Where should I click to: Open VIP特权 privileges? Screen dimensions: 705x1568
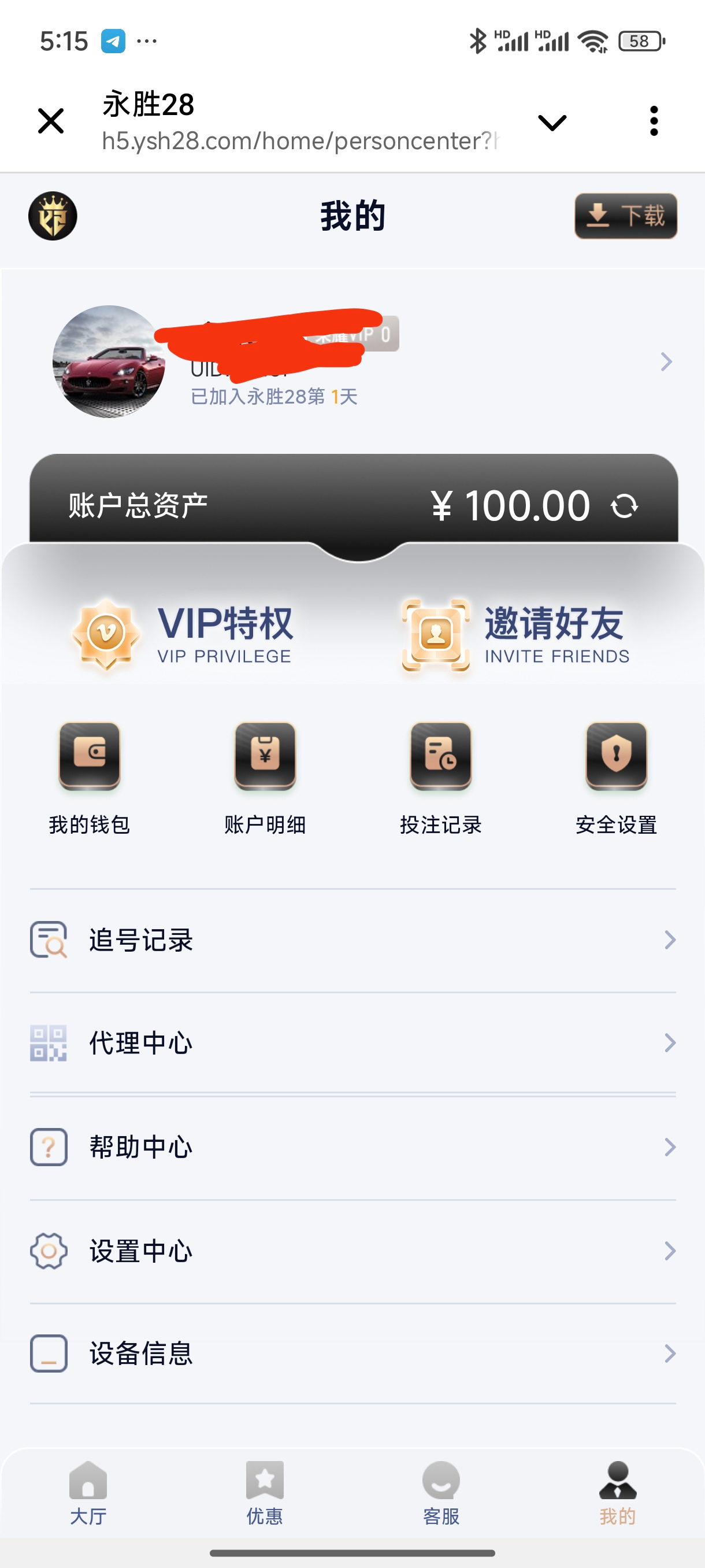pos(183,634)
